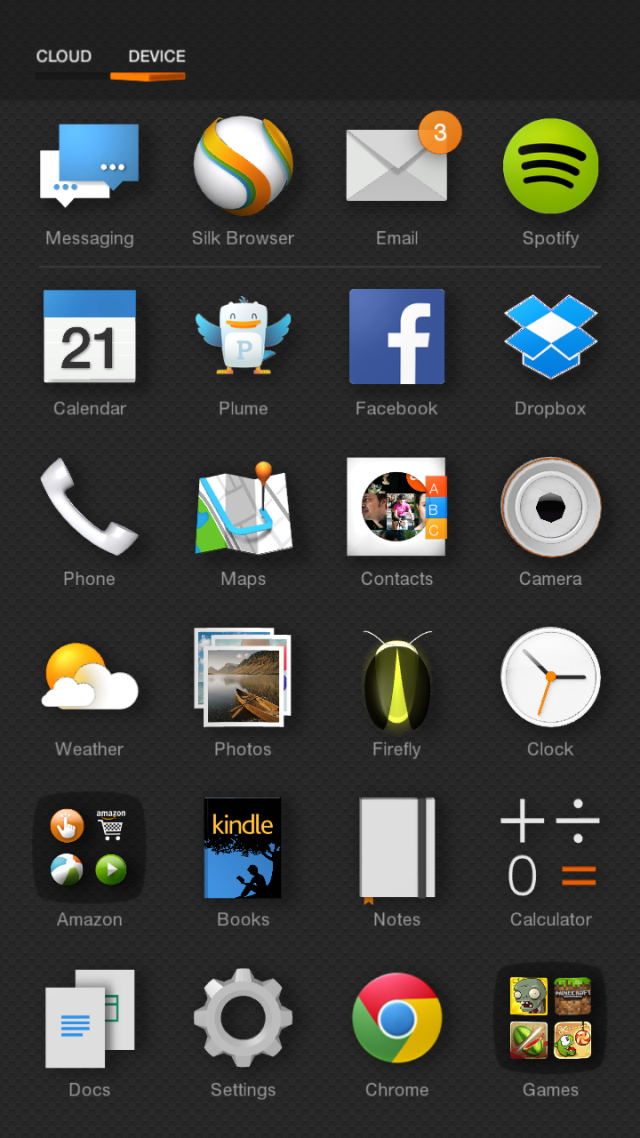Switch to the Cloud tab
Screen dimensions: 640x1138
(64, 57)
